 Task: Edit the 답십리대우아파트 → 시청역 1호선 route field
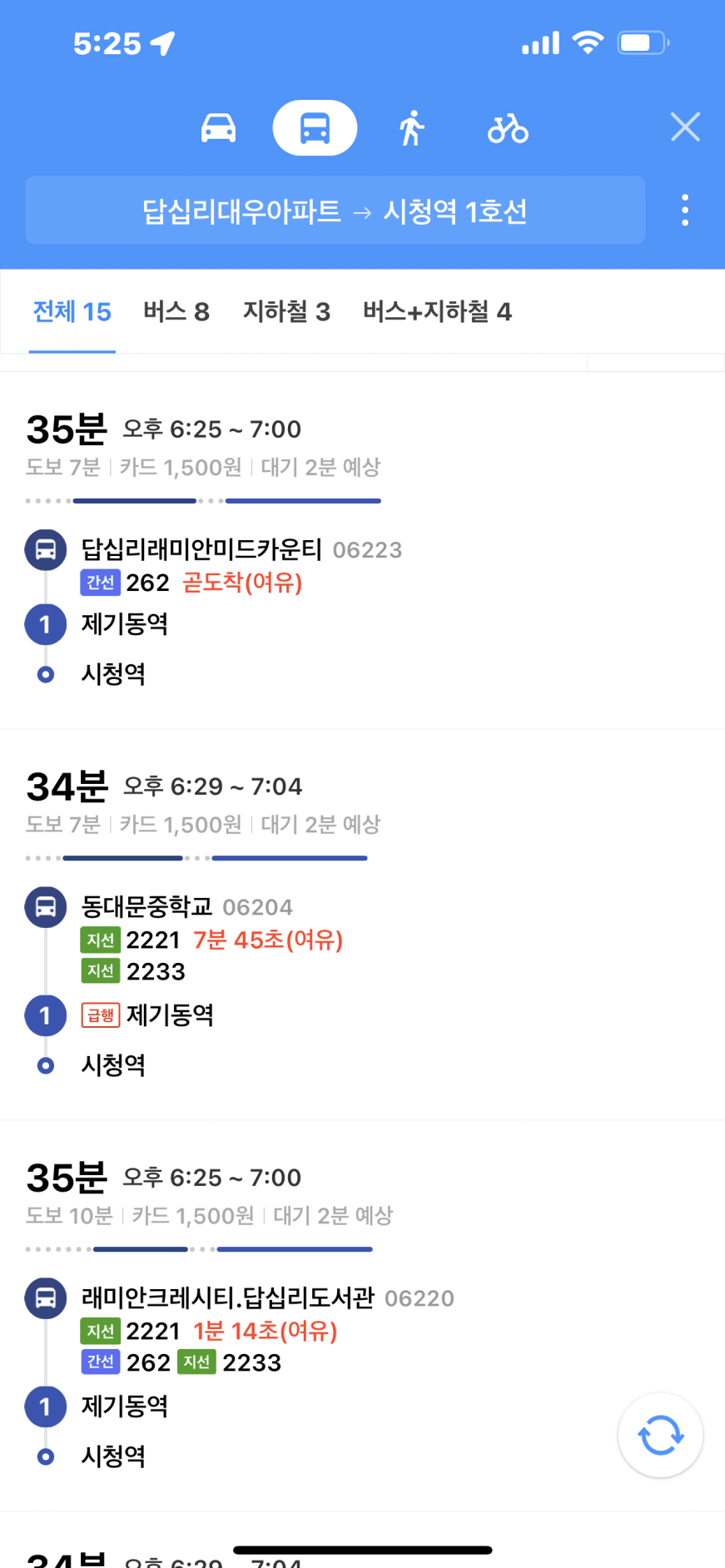335,211
